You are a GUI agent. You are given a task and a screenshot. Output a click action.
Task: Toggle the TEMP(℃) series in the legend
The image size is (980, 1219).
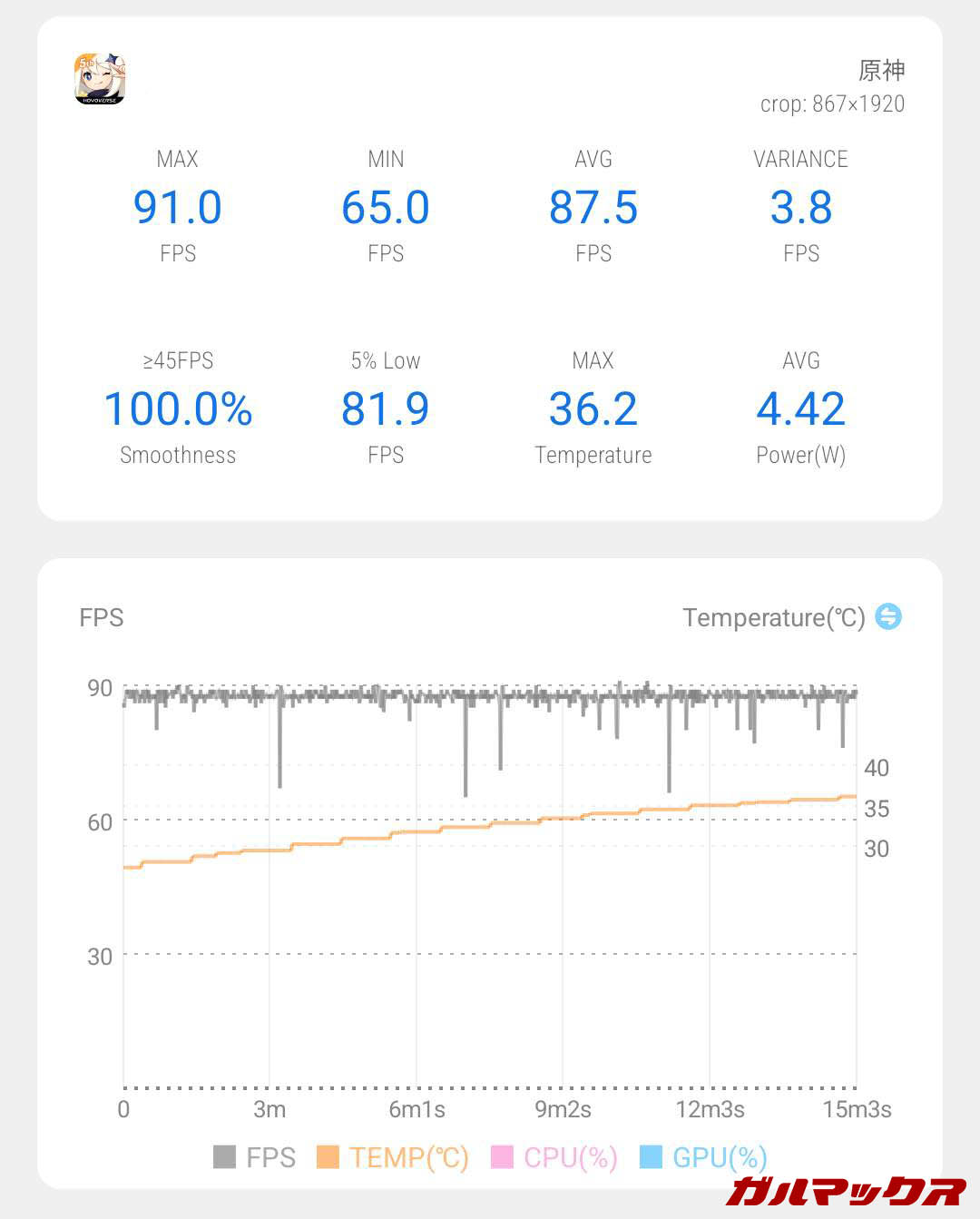tap(393, 1157)
